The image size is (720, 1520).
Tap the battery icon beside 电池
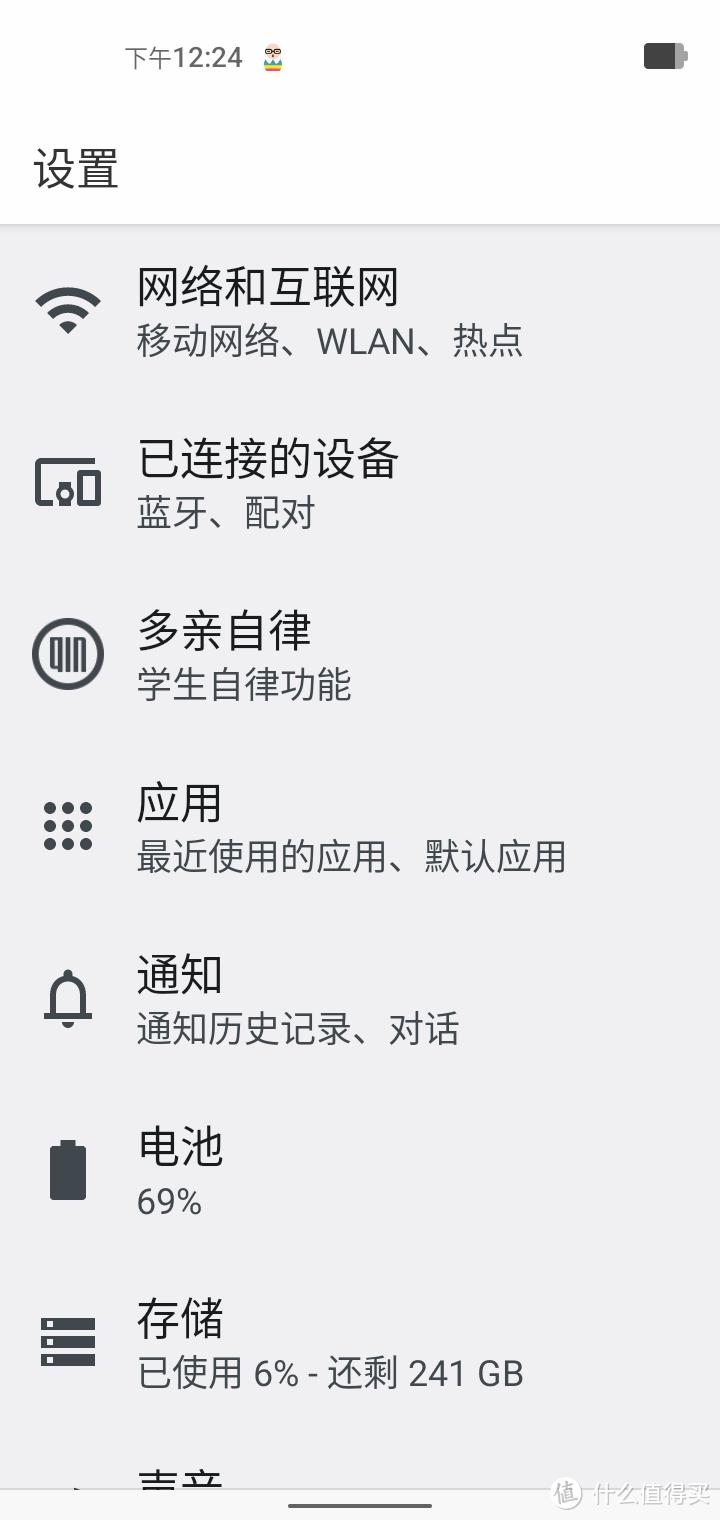pyautogui.click(x=67, y=1168)
